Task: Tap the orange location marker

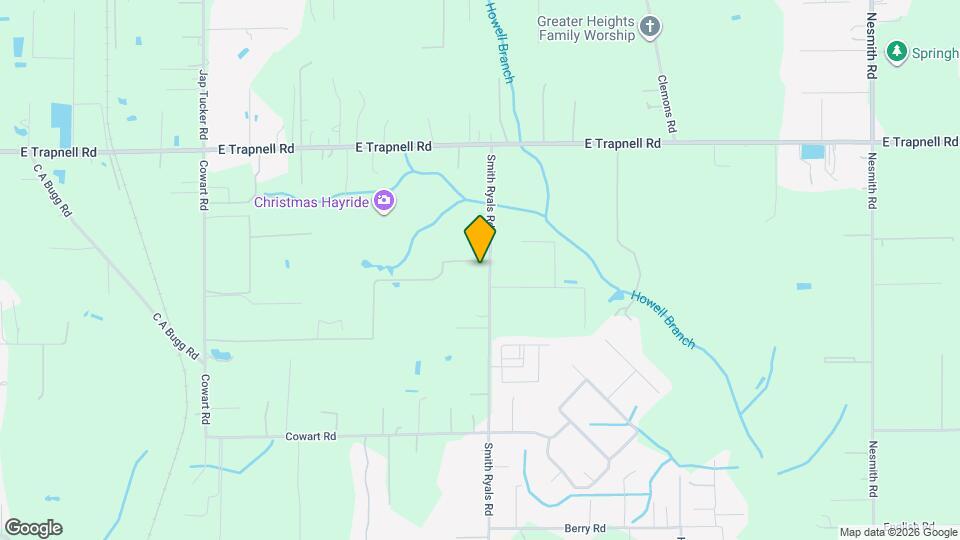Action: tap(480, 239)
